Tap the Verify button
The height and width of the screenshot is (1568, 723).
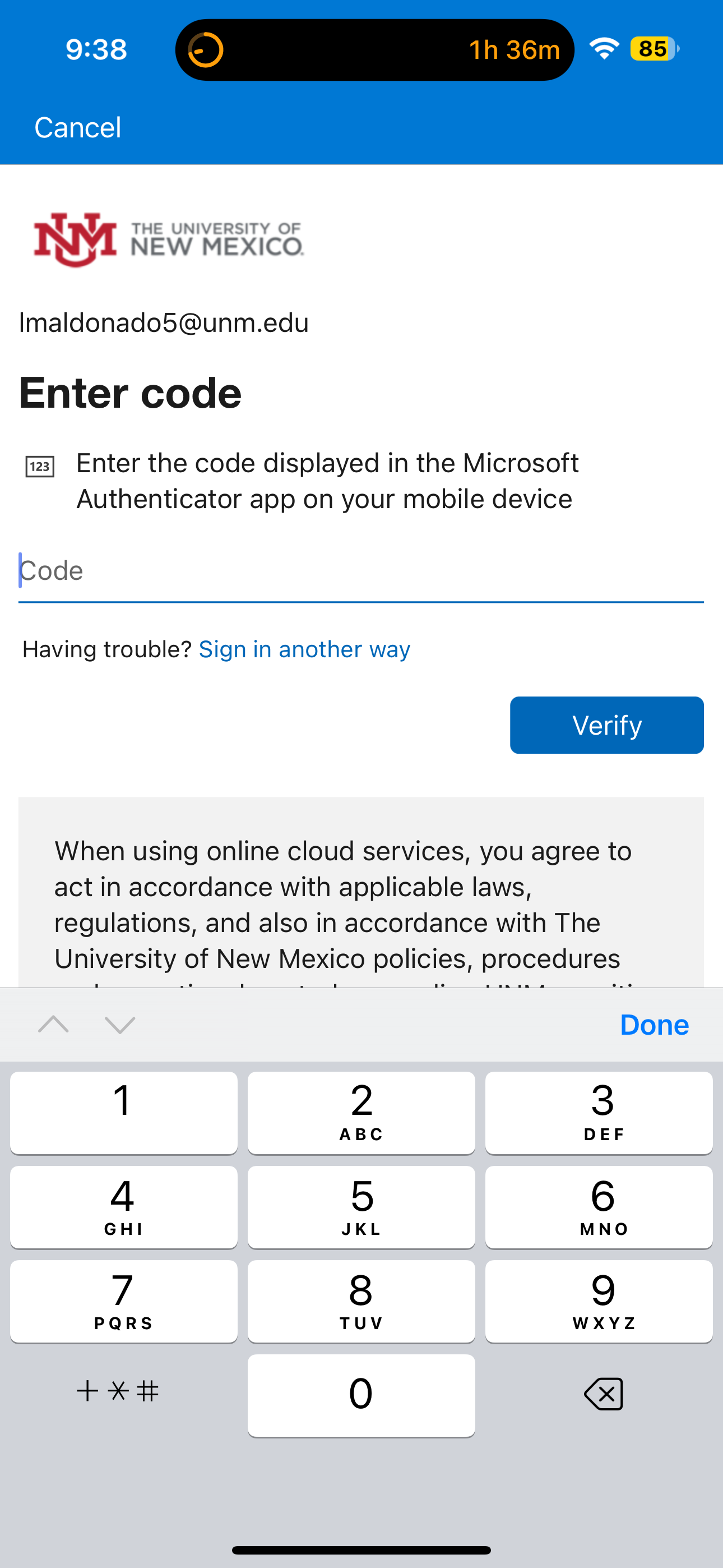(606, 725)
